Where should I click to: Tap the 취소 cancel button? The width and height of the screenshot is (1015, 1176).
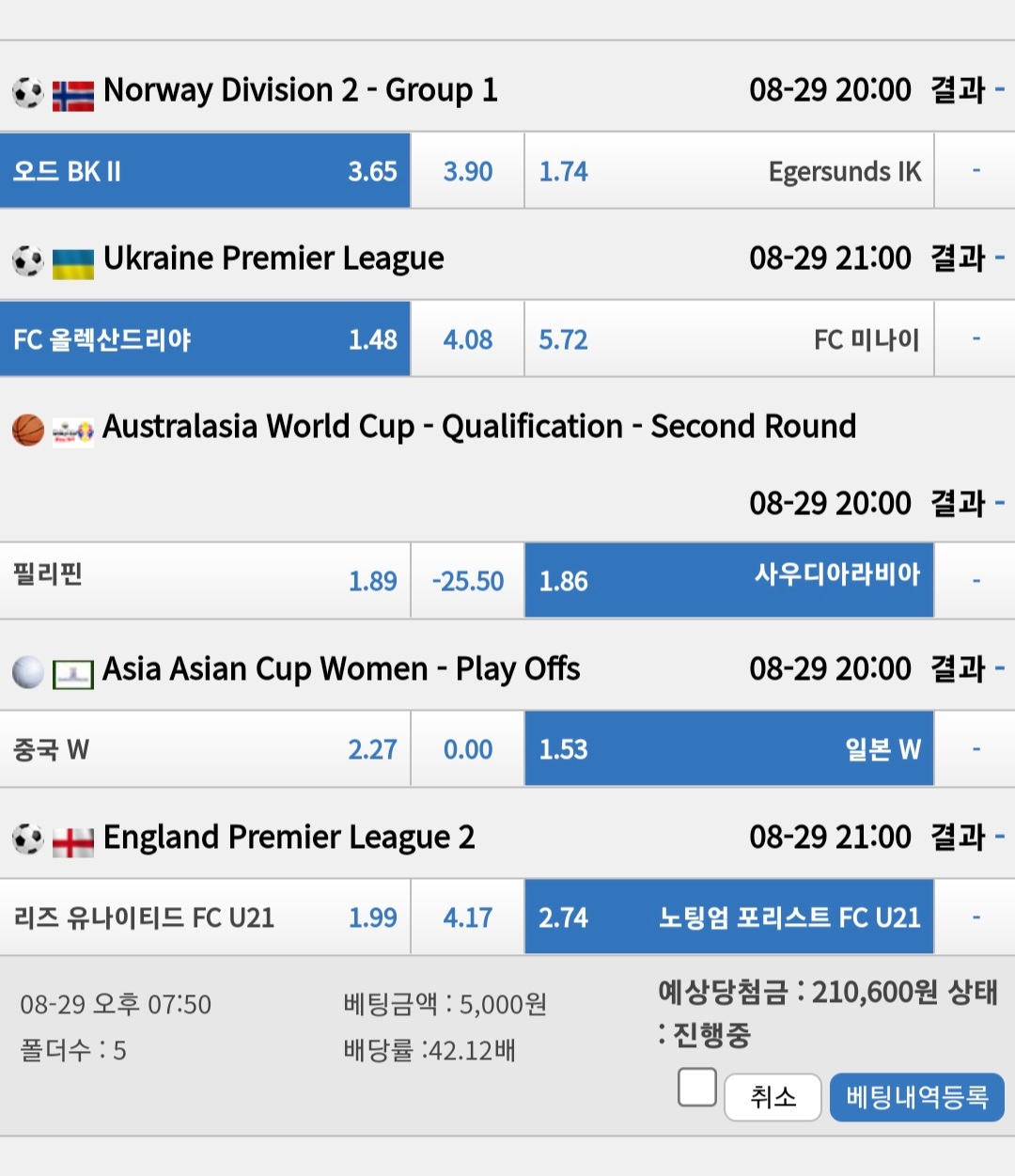click(x=773, y=1097)
